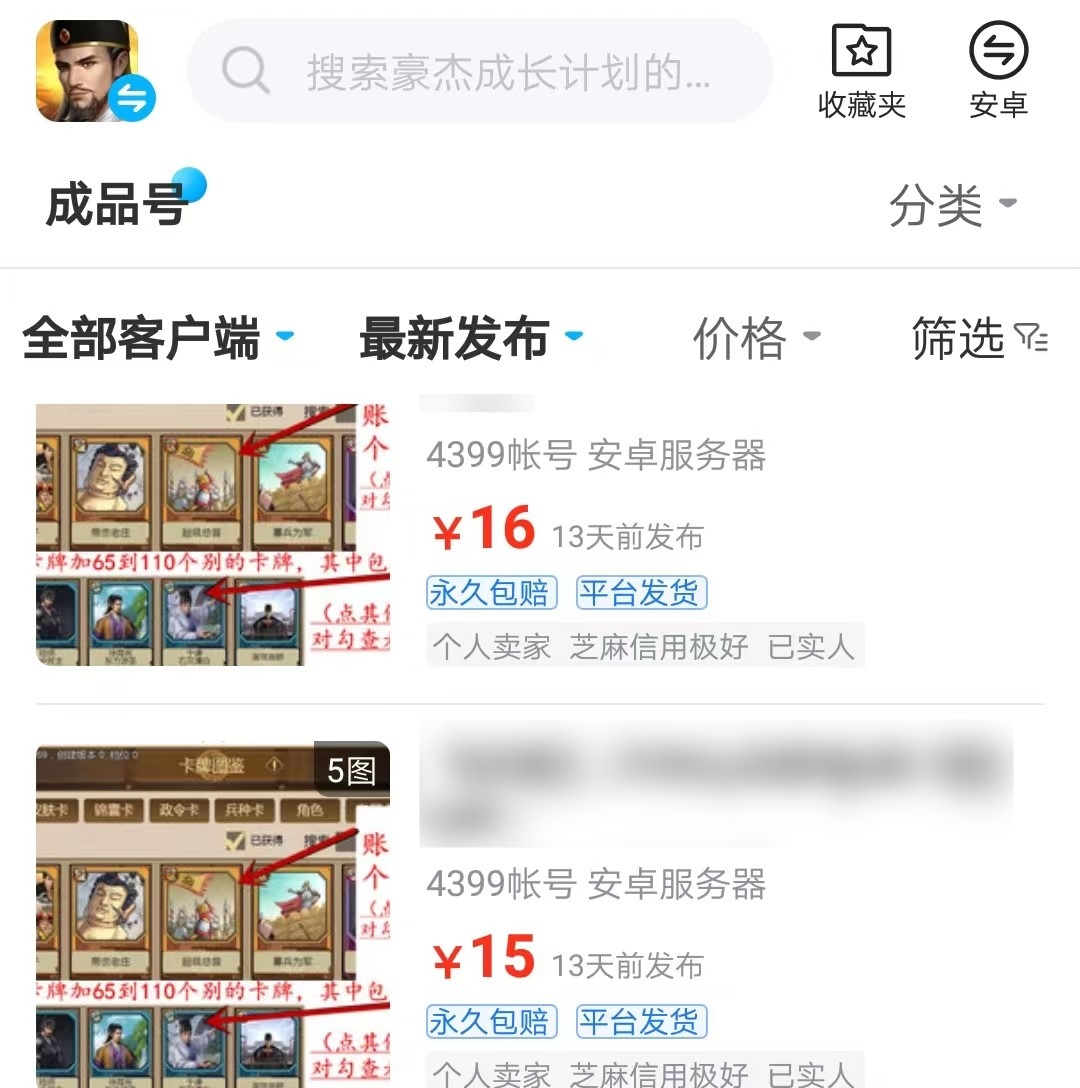This screenshot has height=1088, width=1080.
Task: Tap the game icon to switch games
Action: [x=90, y=72]
